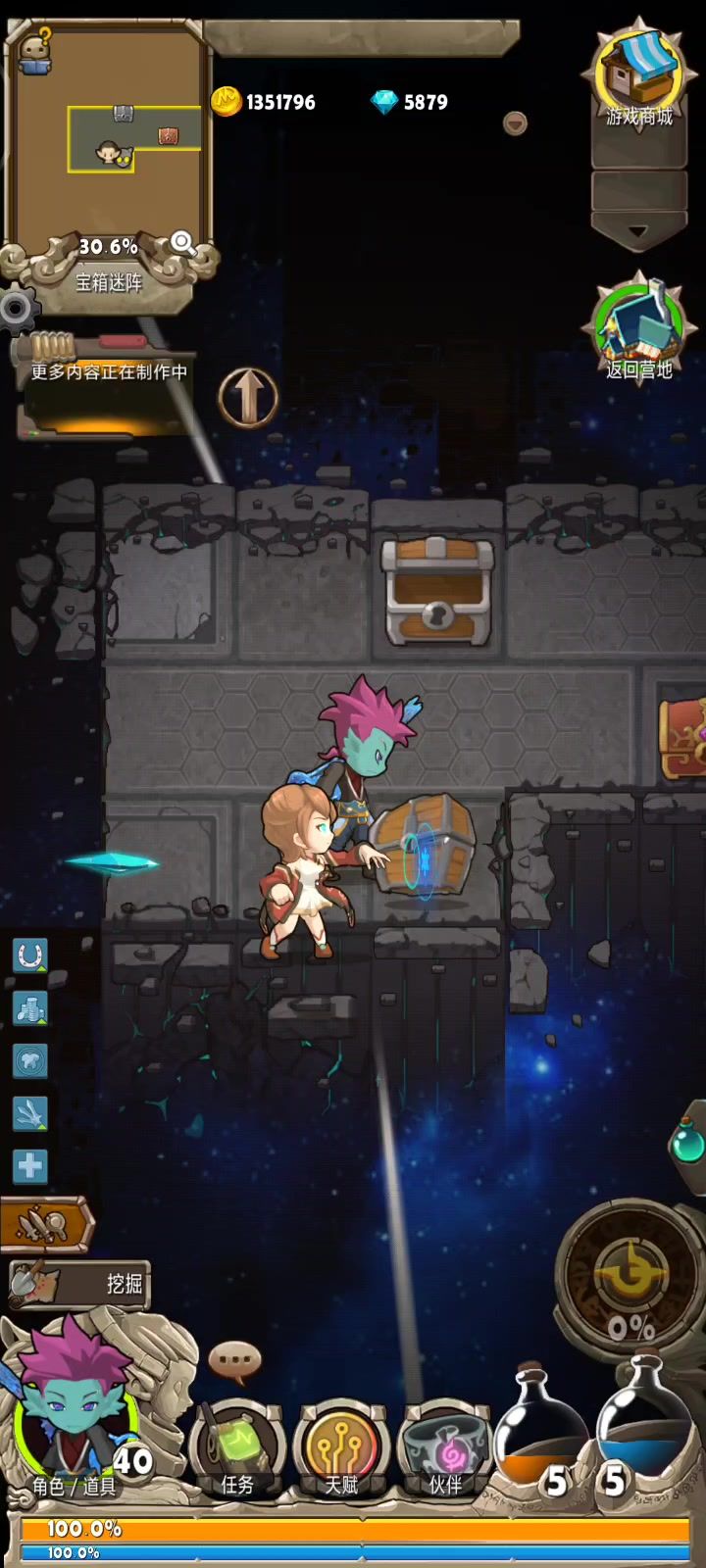The image size is (706, 1568).
Task: Tap the up arrow button
Action: pos(248,398)
